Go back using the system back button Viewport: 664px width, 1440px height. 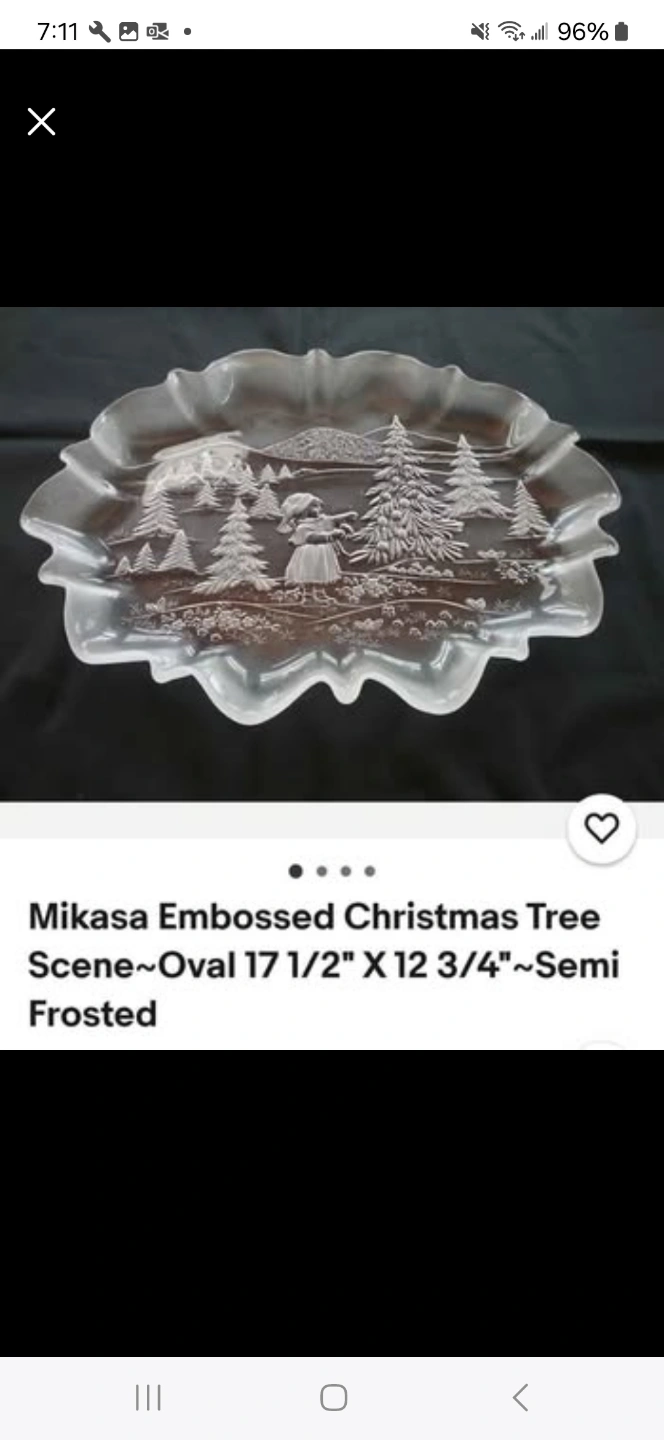coord(520,1397)
